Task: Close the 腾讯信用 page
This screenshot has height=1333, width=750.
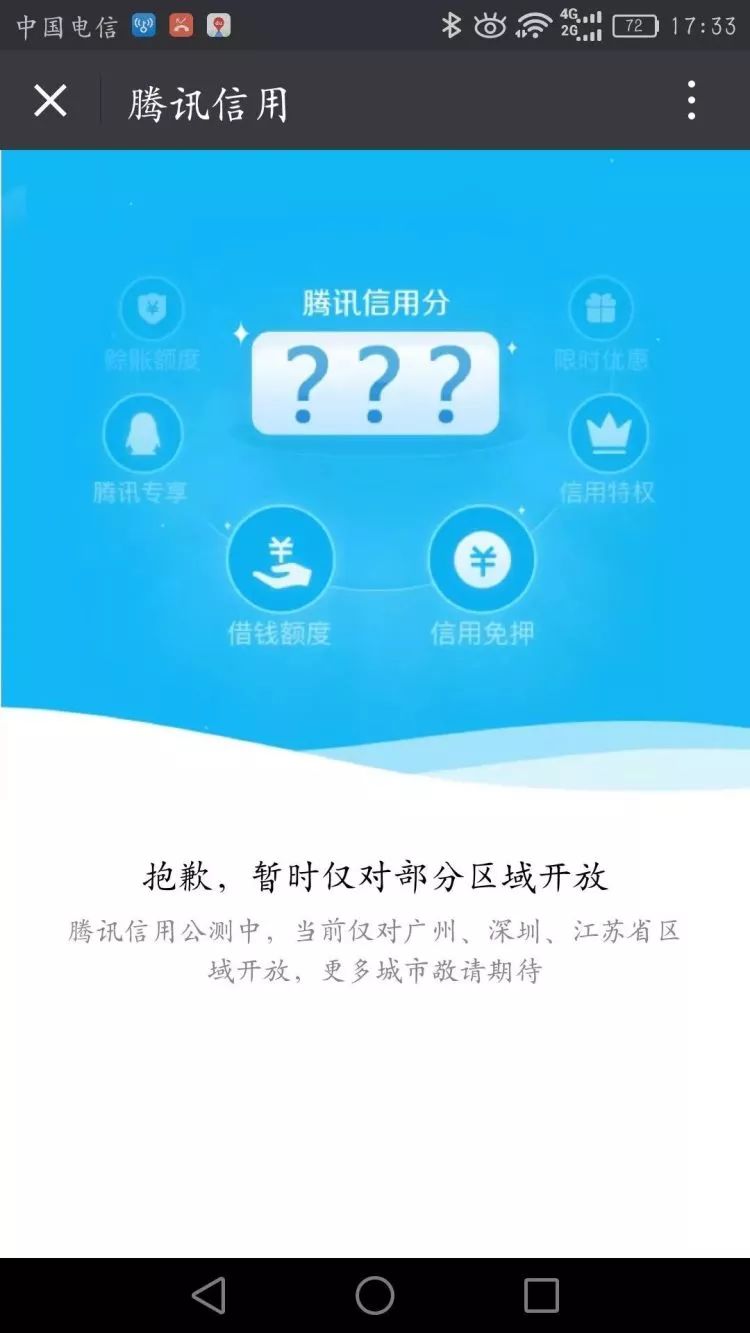Action: click(50, 101)
